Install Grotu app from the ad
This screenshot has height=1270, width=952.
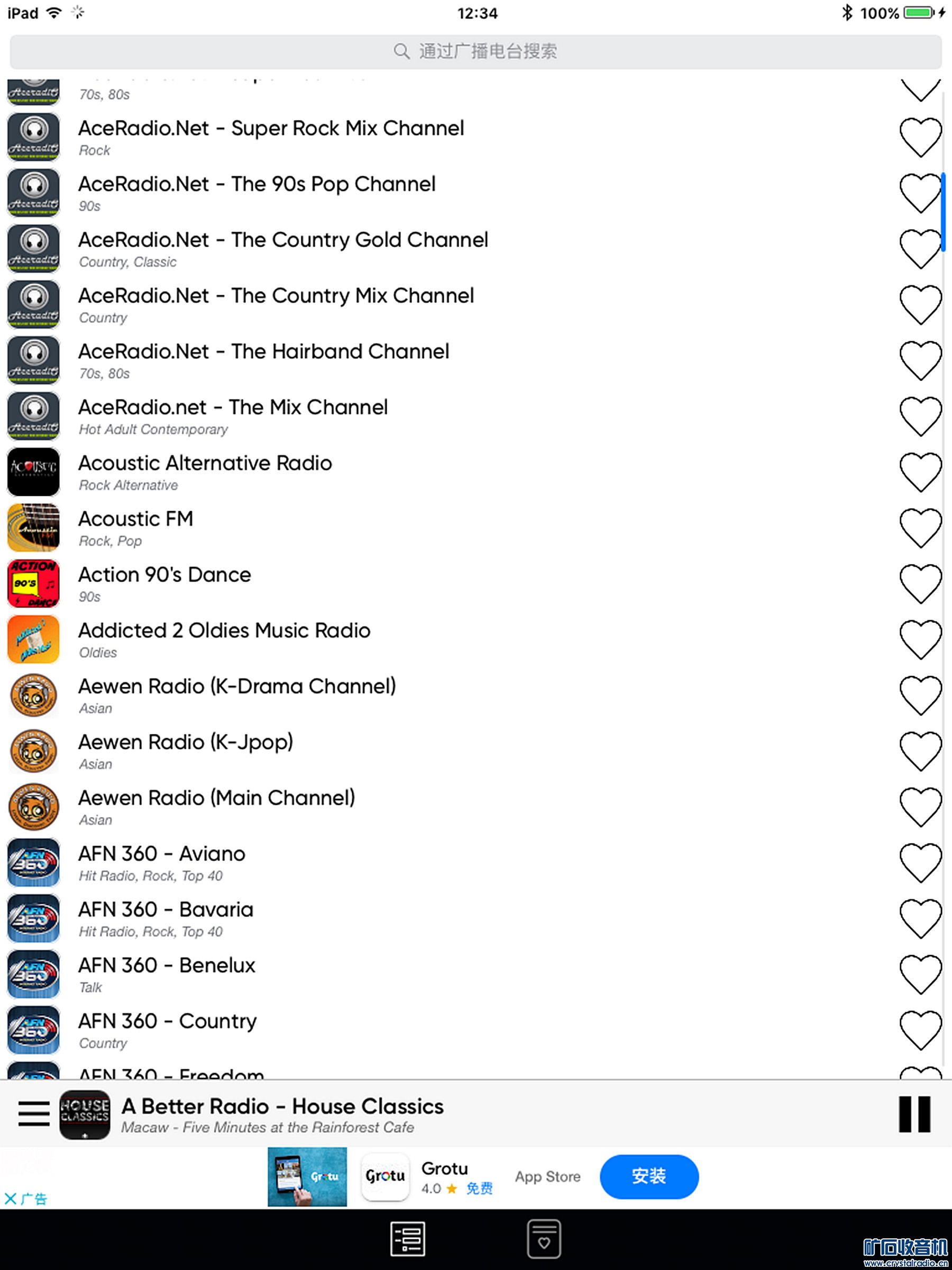pos(648,1176)
